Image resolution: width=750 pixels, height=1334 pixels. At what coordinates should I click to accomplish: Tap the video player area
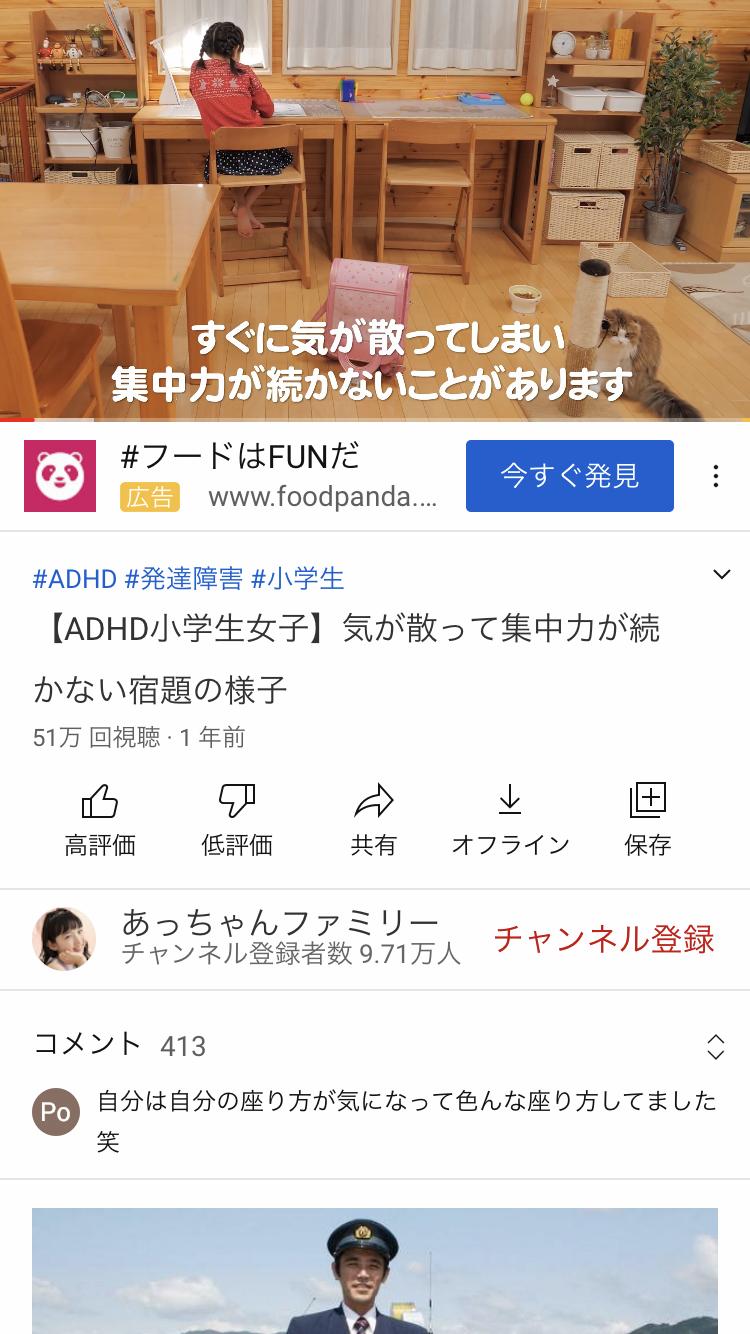click(375, 210)
